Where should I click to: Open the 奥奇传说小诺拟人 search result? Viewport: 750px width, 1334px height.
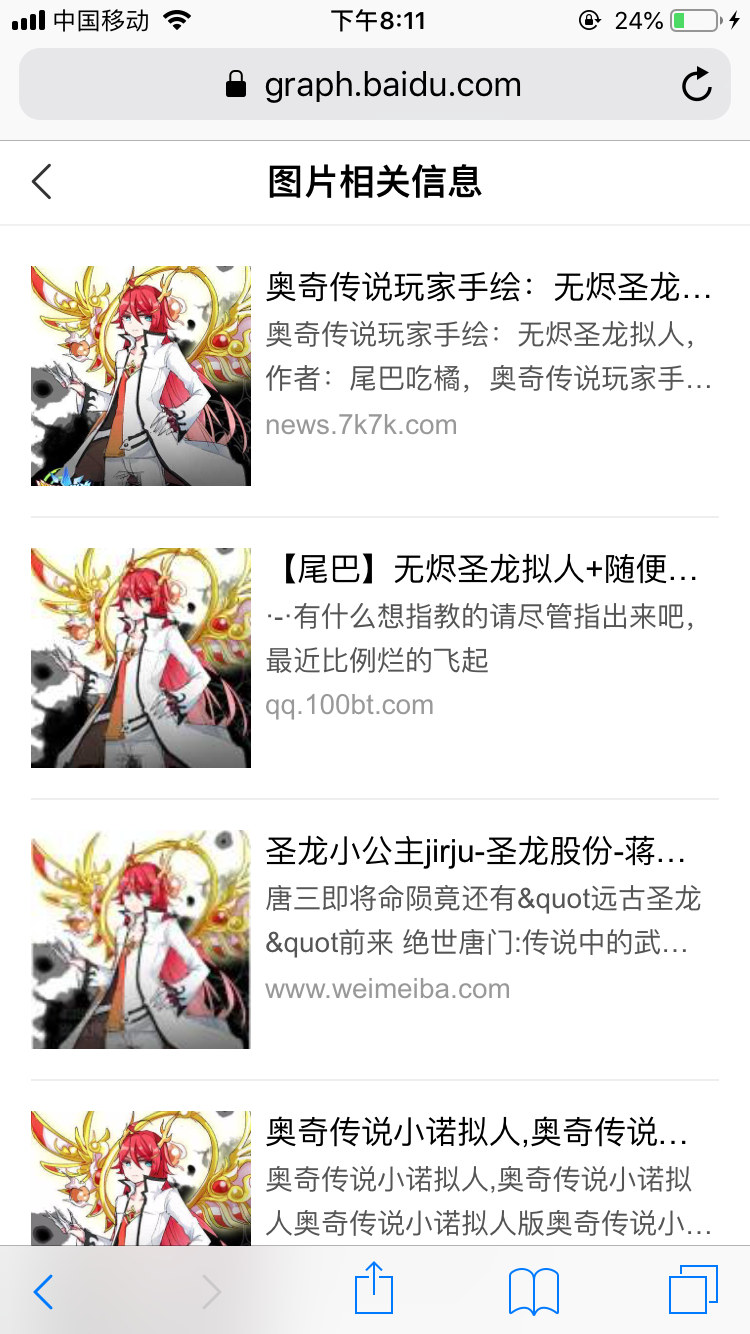tap(476, 1134)
